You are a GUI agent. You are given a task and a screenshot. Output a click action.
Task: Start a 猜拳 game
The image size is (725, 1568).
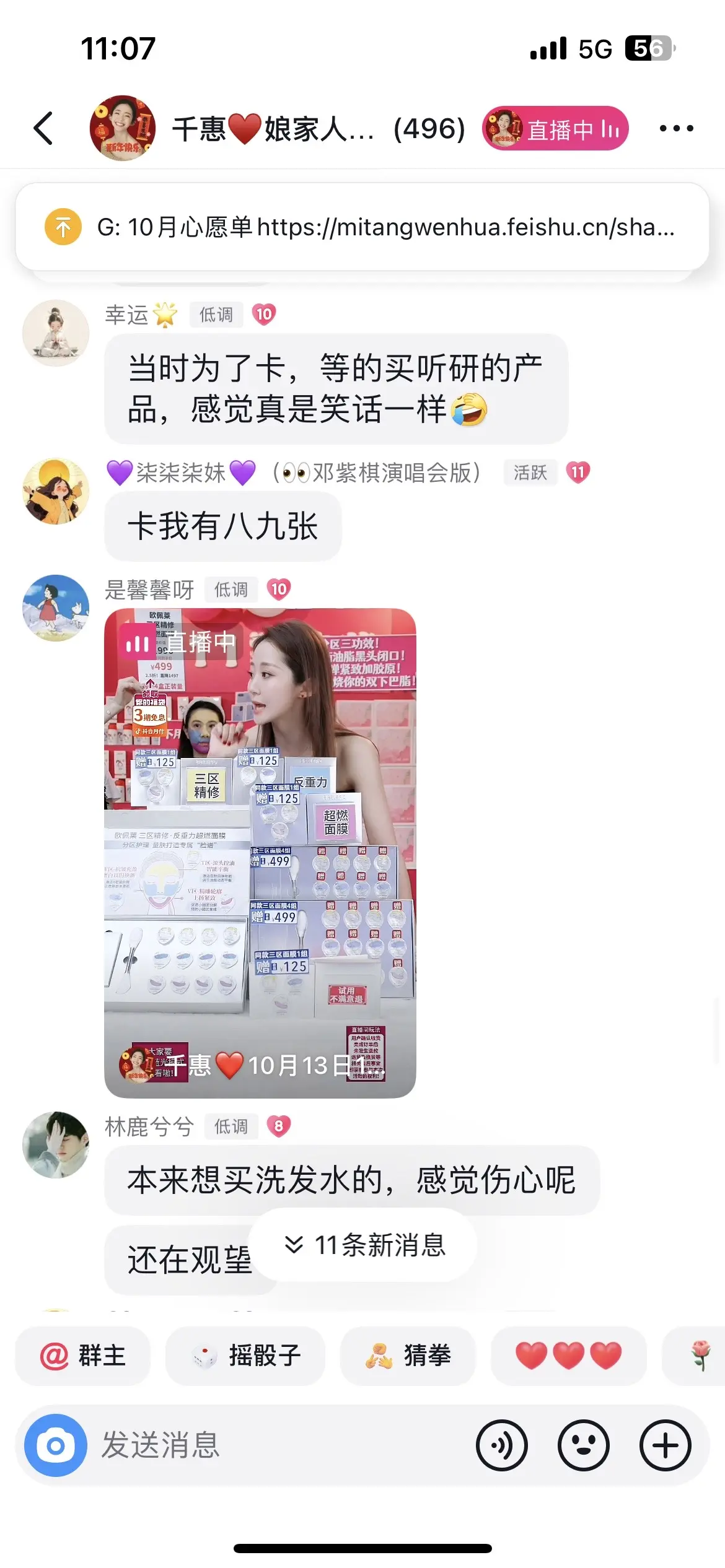(x=408, y=1356)
